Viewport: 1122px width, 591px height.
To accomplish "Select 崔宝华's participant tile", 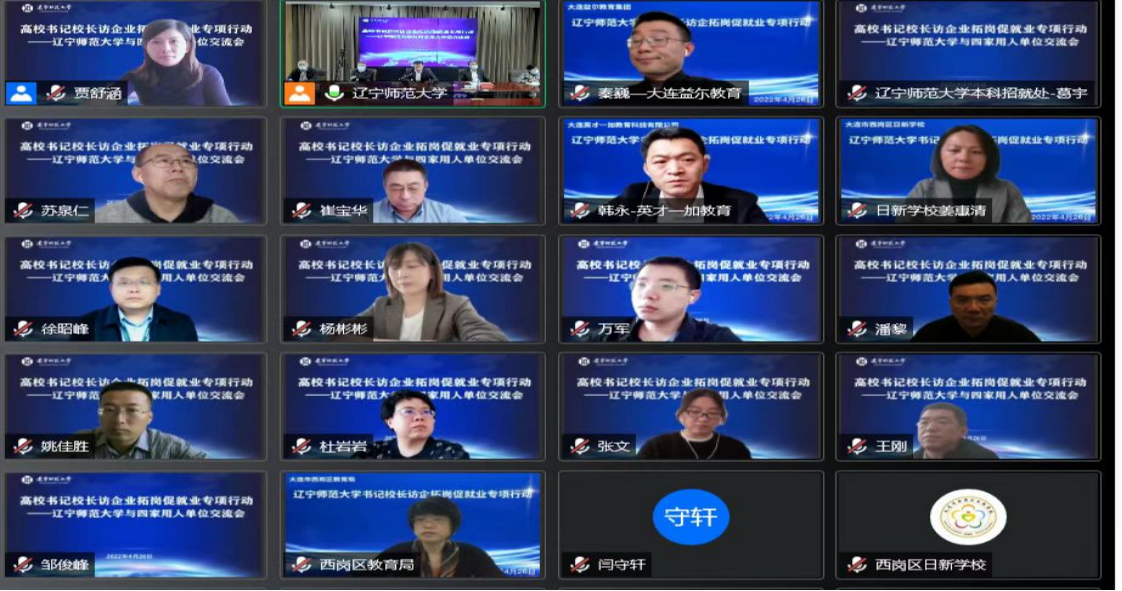I will click(413, 170).
